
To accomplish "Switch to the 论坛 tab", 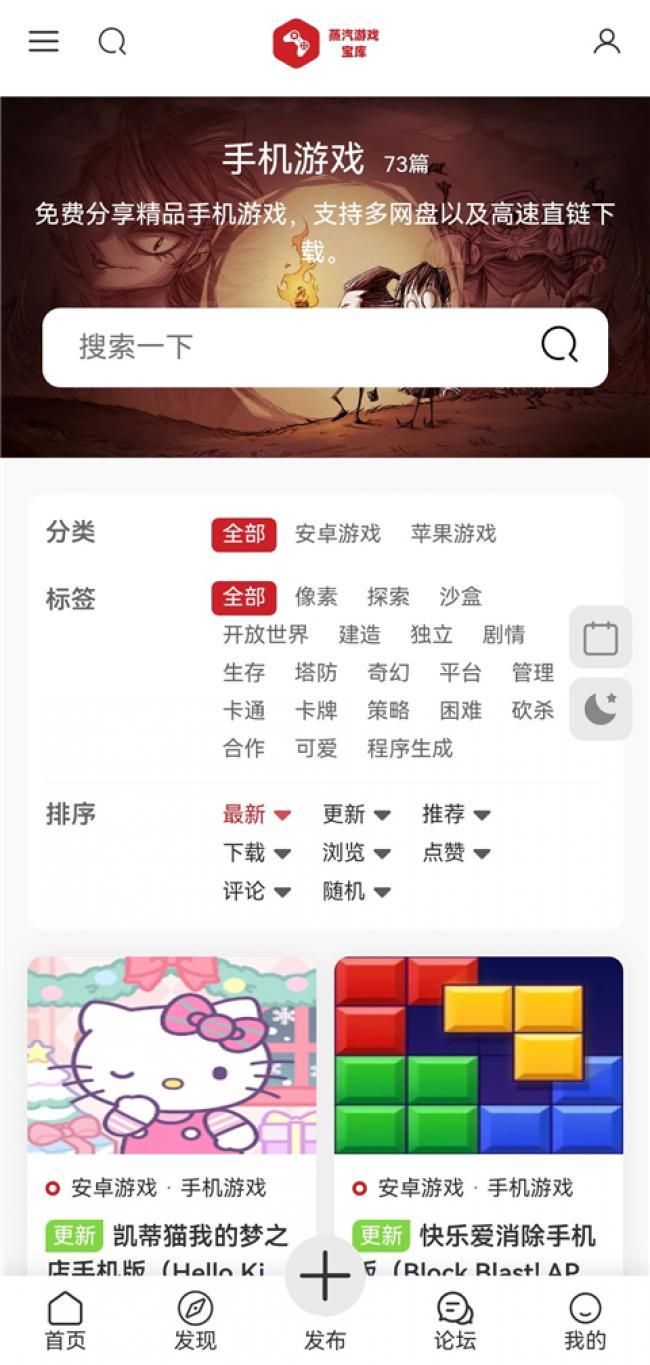I will (x=455, y=1321).
